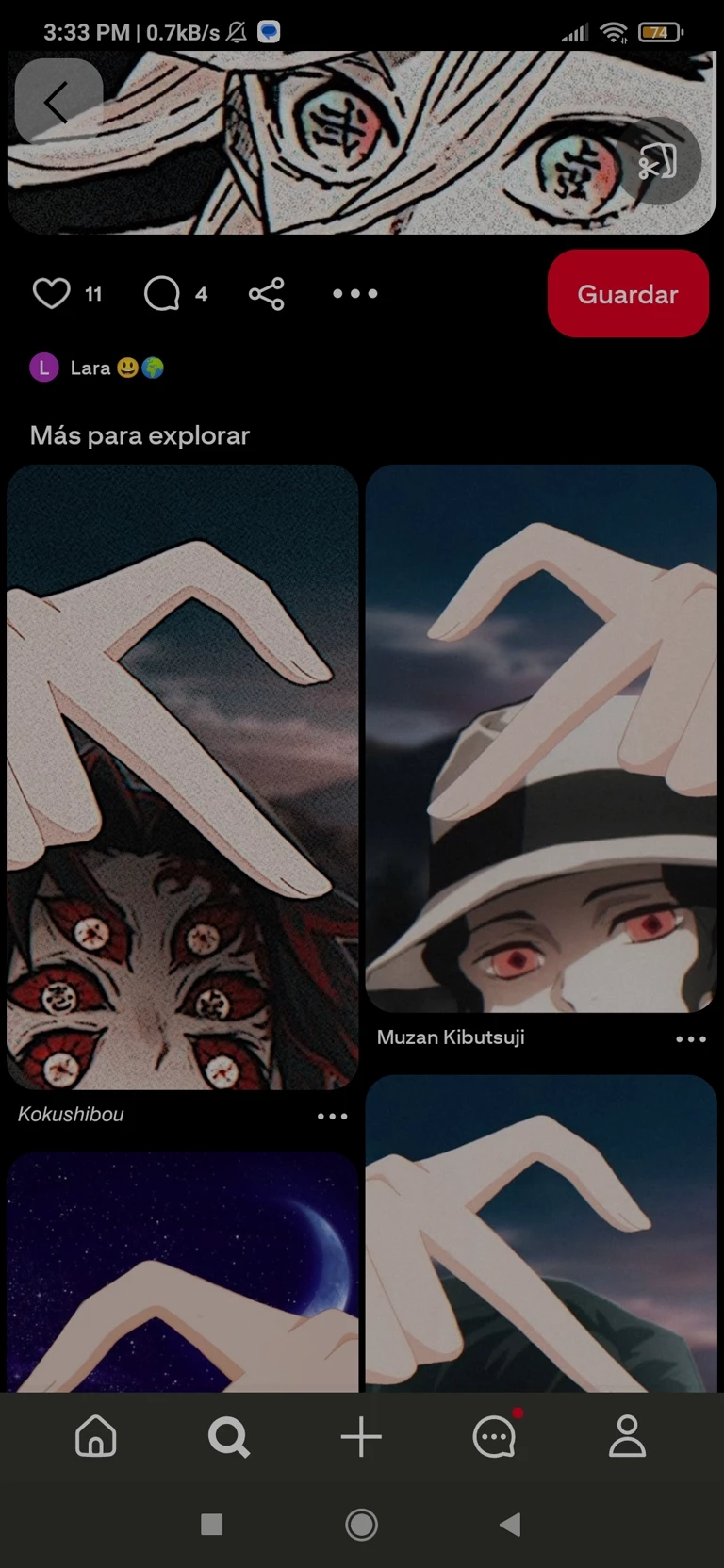724x1568 pixels.
Task: Tap the system back button
Action: click(510, 1525)
